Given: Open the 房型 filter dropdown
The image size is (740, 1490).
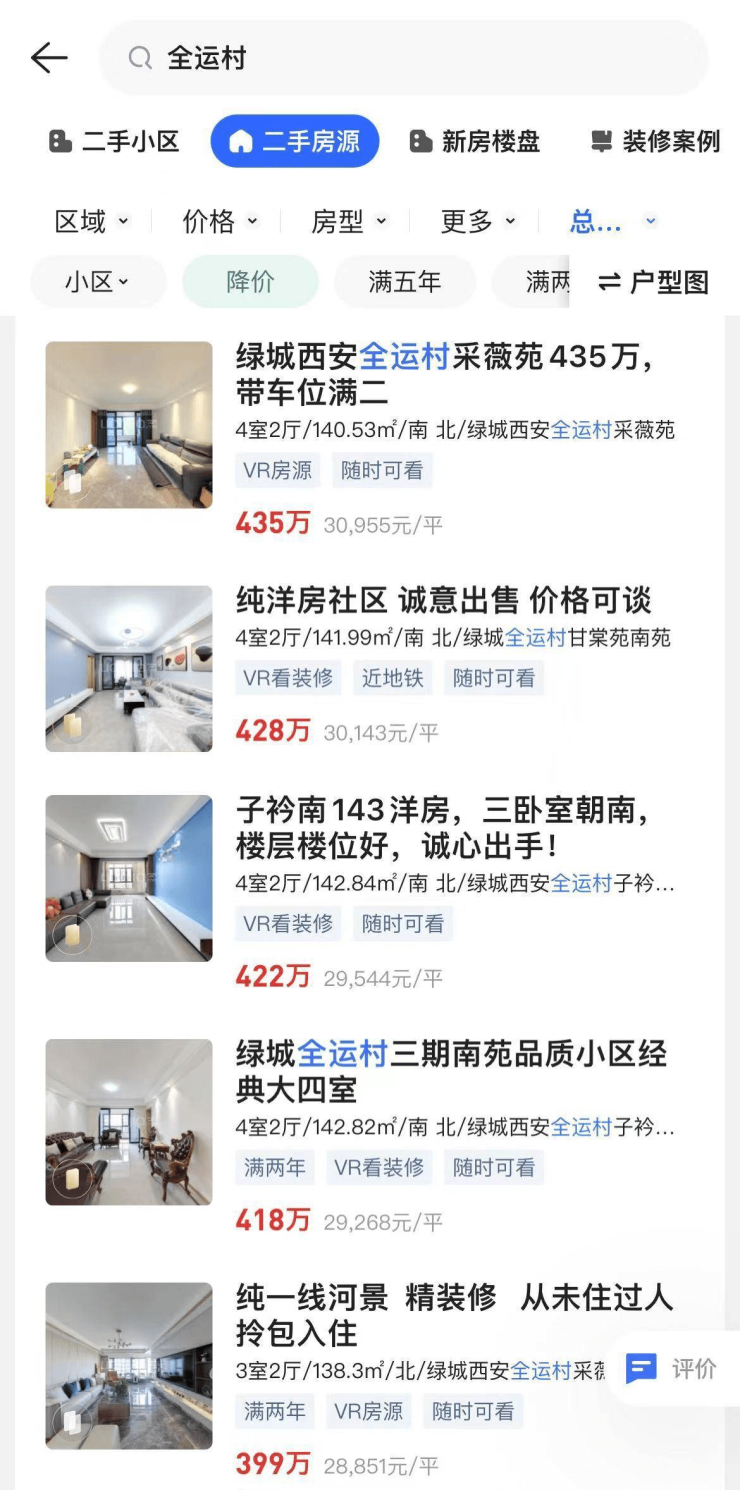Looking at the screenshot, I should coord(349,221).
